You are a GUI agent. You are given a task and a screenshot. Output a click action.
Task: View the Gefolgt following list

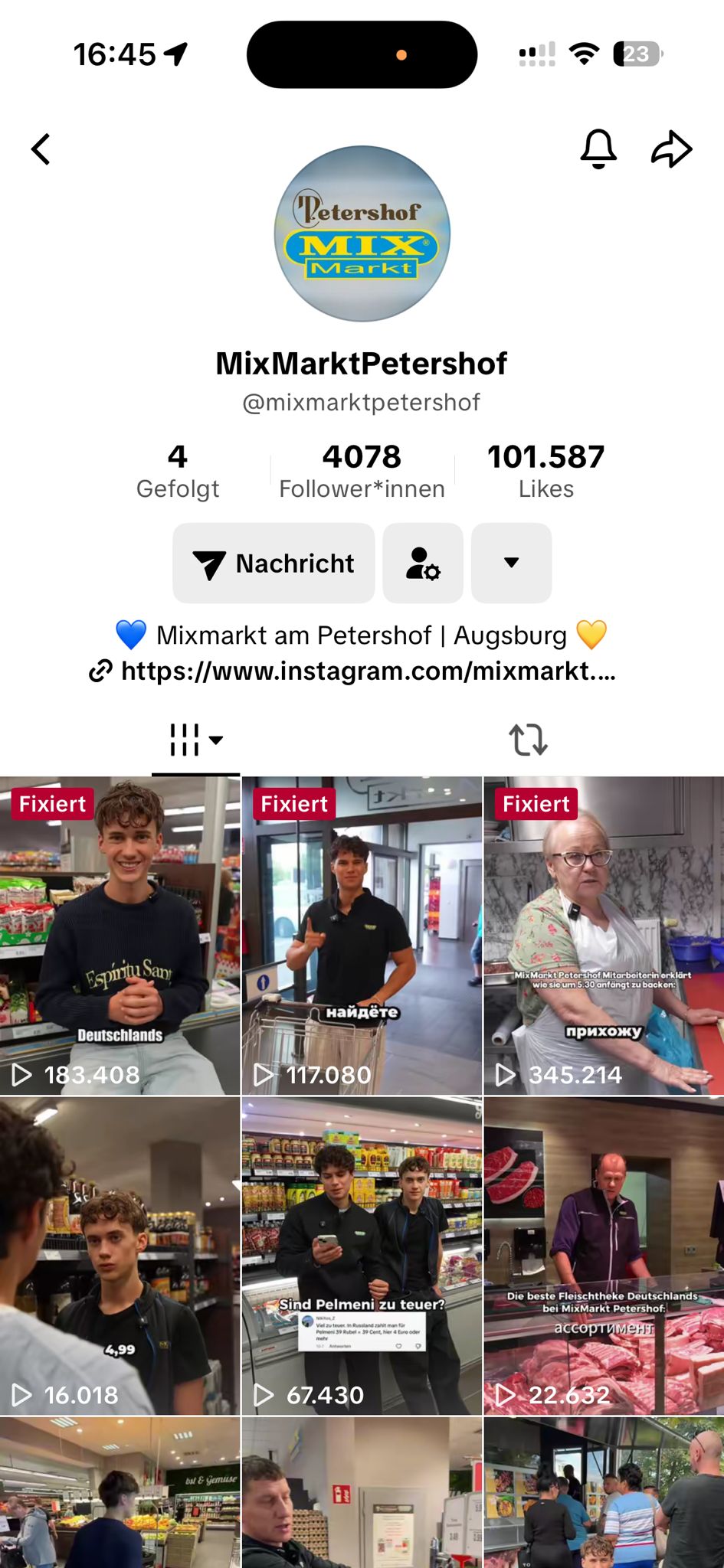pos(178,471)
